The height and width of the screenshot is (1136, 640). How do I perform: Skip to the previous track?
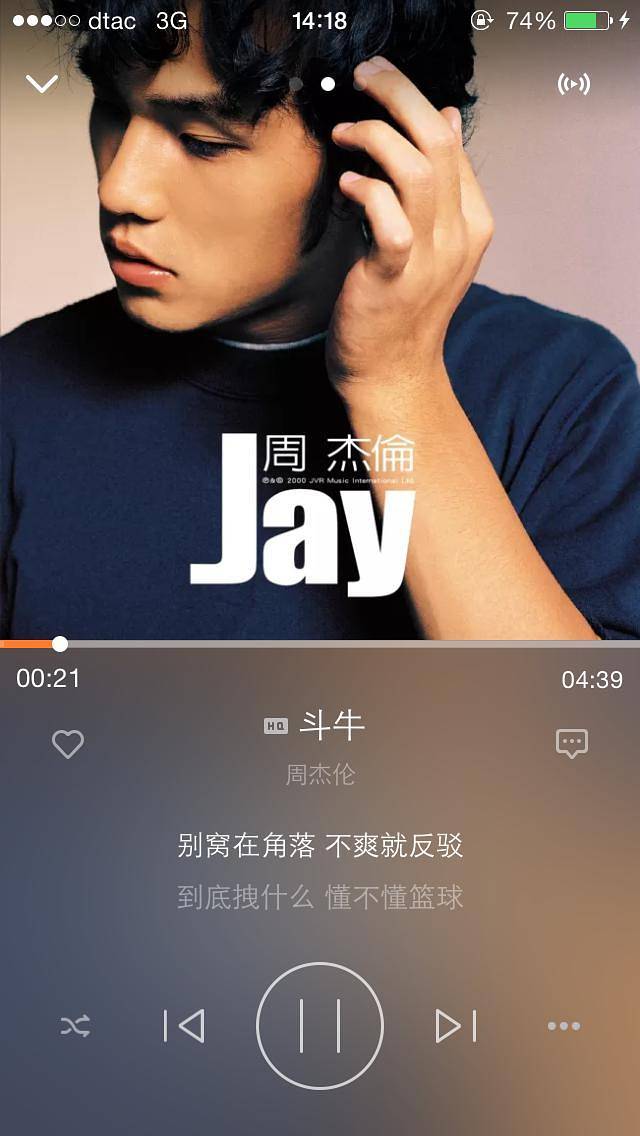[x=185, y=1026]
